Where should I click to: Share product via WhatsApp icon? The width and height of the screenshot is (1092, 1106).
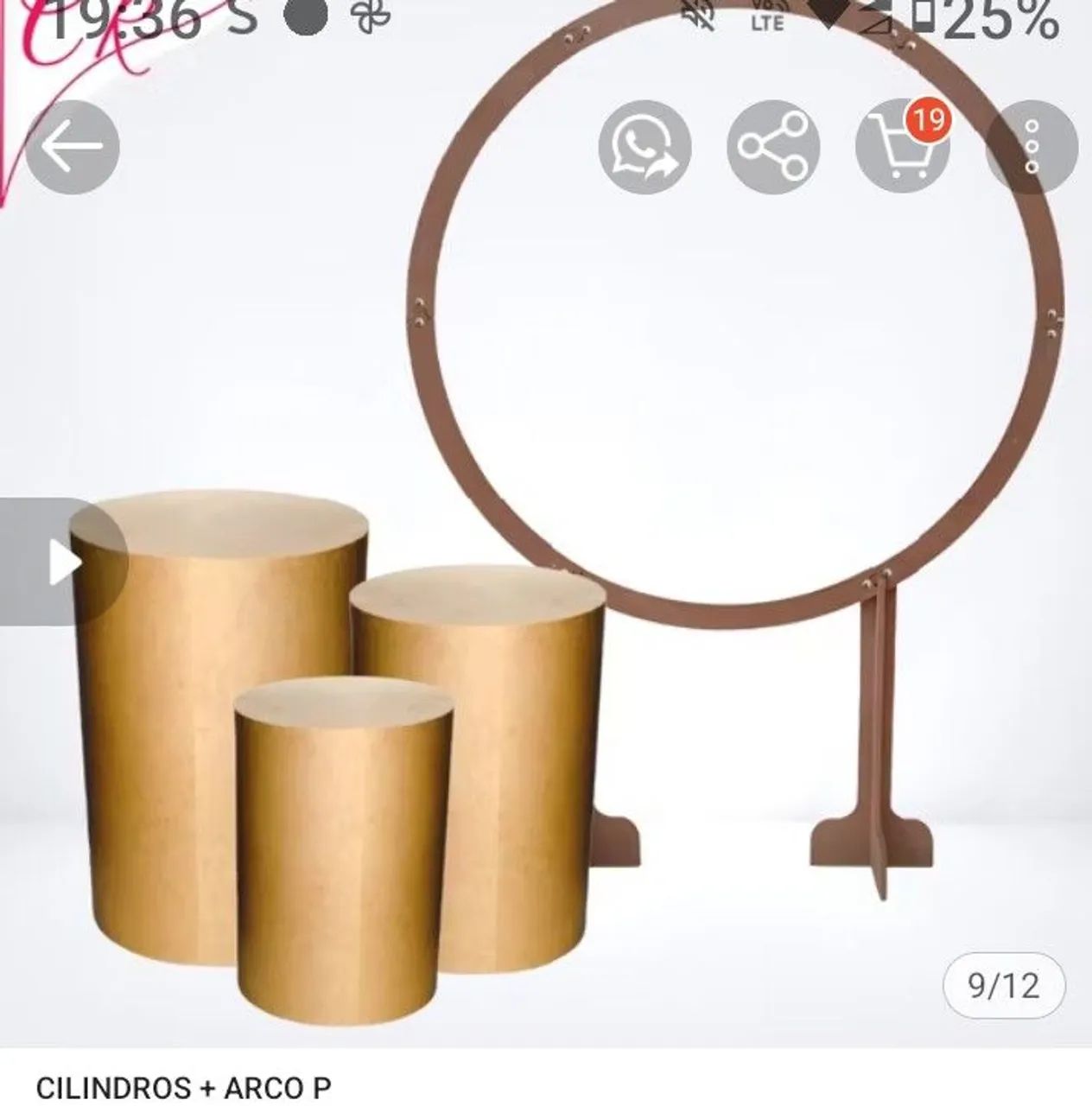644,147
